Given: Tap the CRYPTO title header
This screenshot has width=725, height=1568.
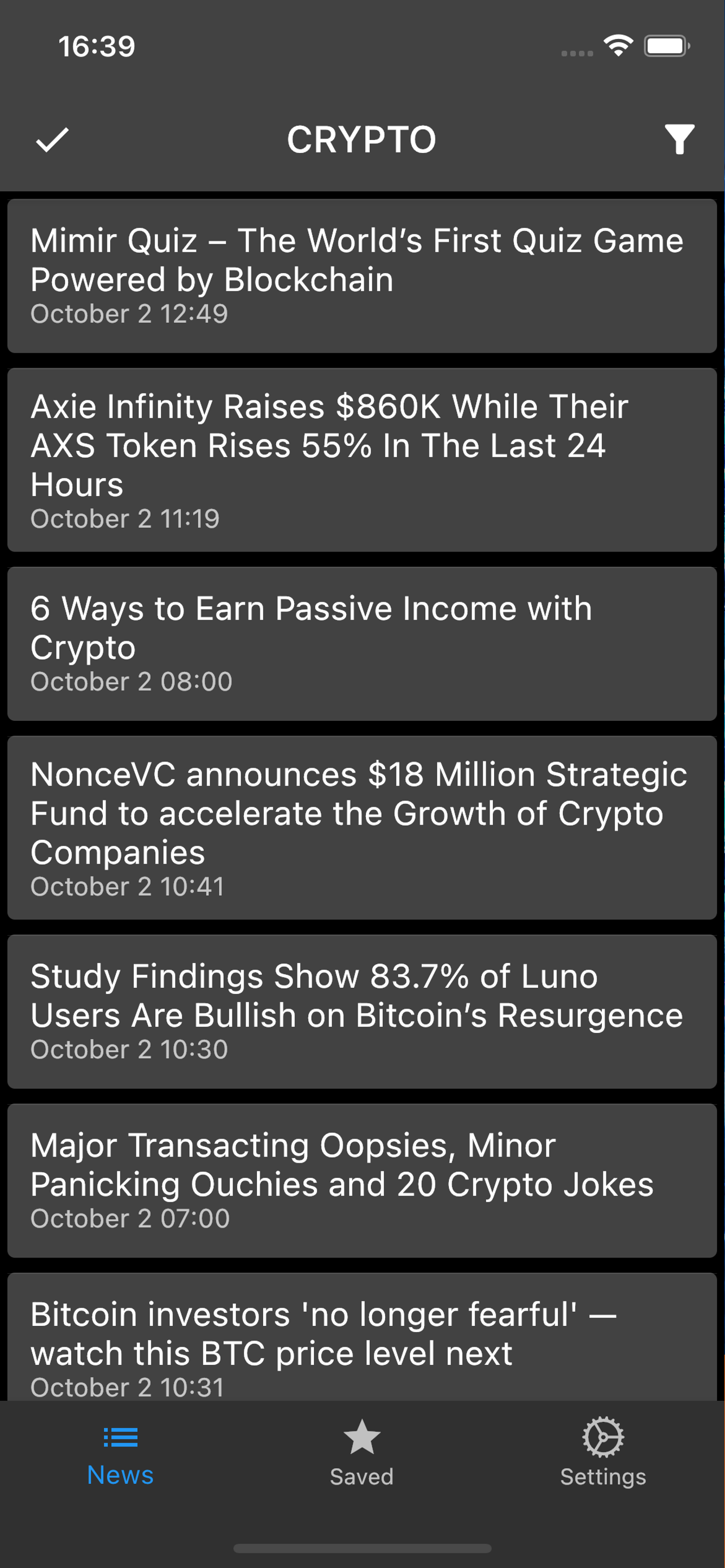Looking at the screenshot, I should pos(361,139).
